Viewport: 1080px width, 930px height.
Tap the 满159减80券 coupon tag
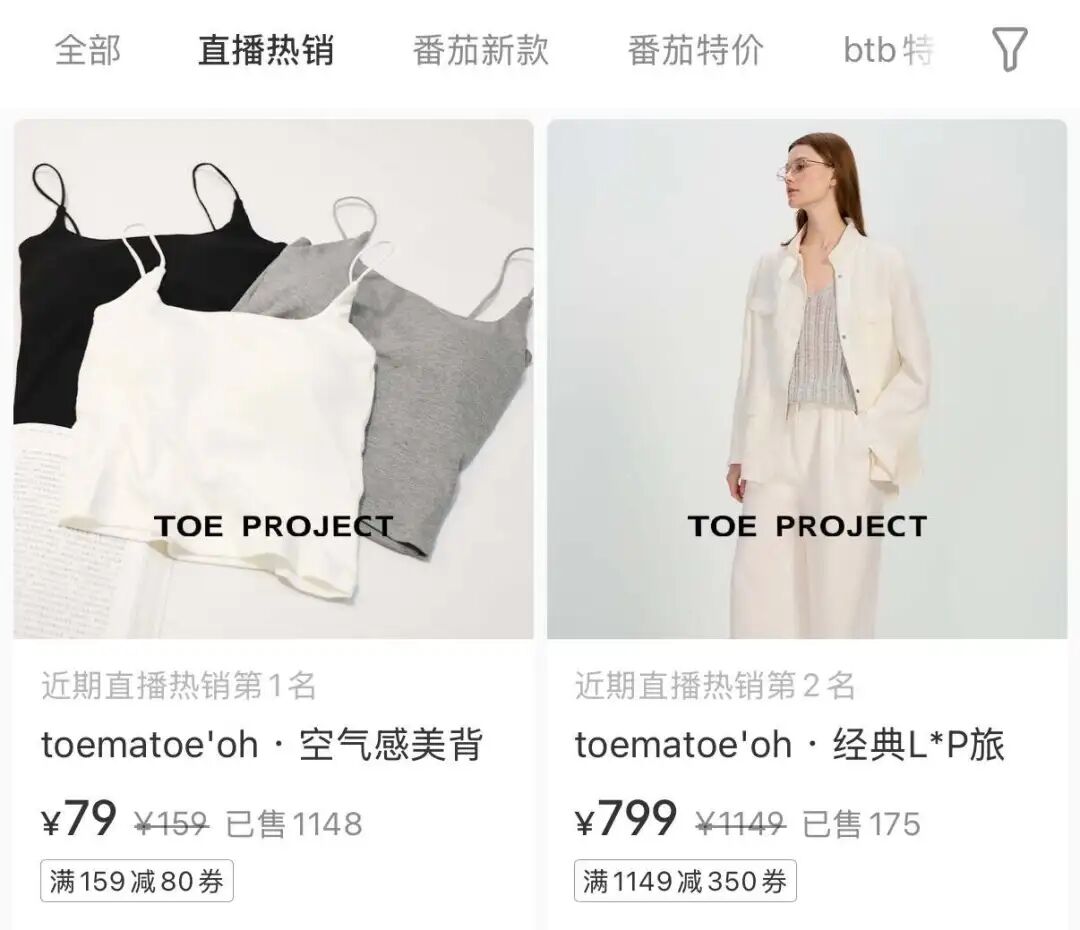coord(137,882)
